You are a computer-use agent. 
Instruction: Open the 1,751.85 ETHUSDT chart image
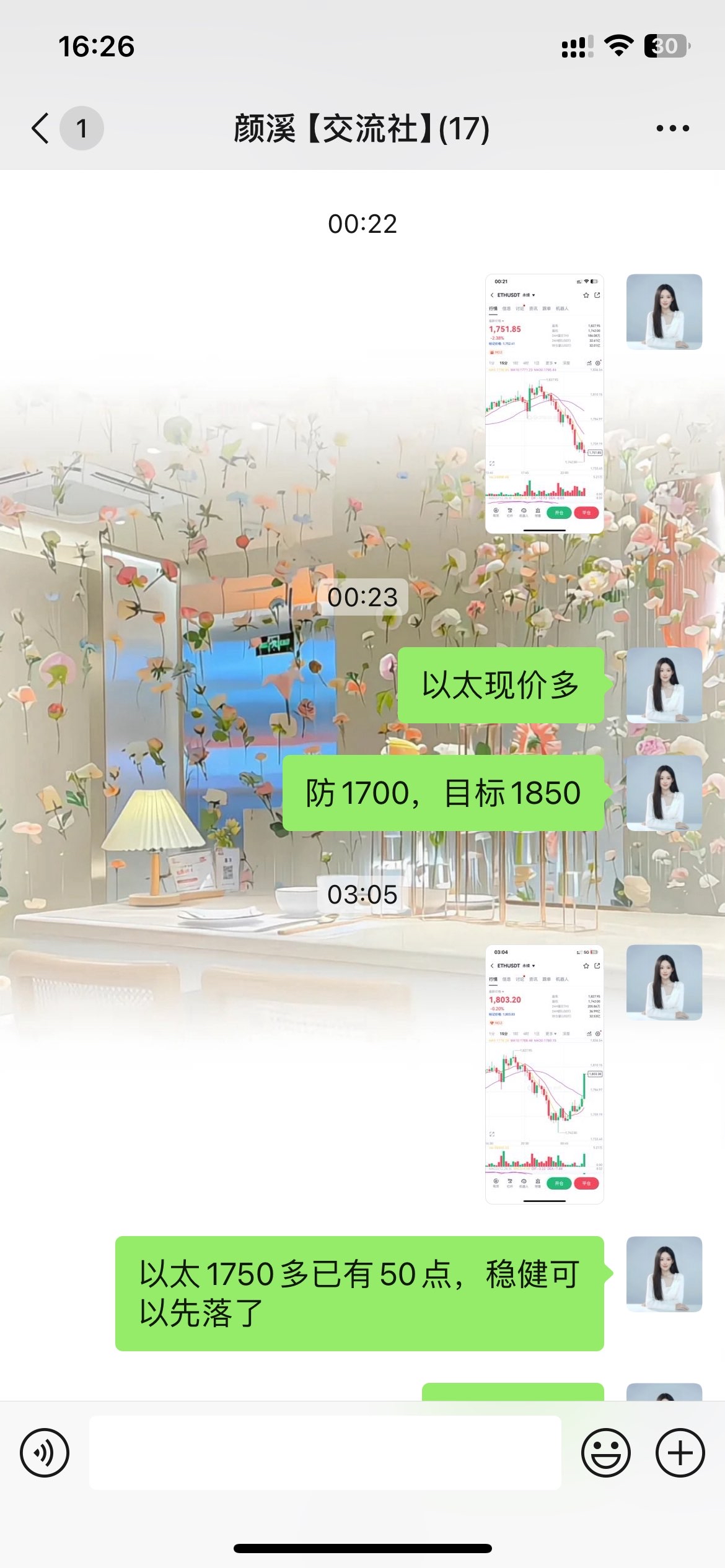tap(544, 403)
